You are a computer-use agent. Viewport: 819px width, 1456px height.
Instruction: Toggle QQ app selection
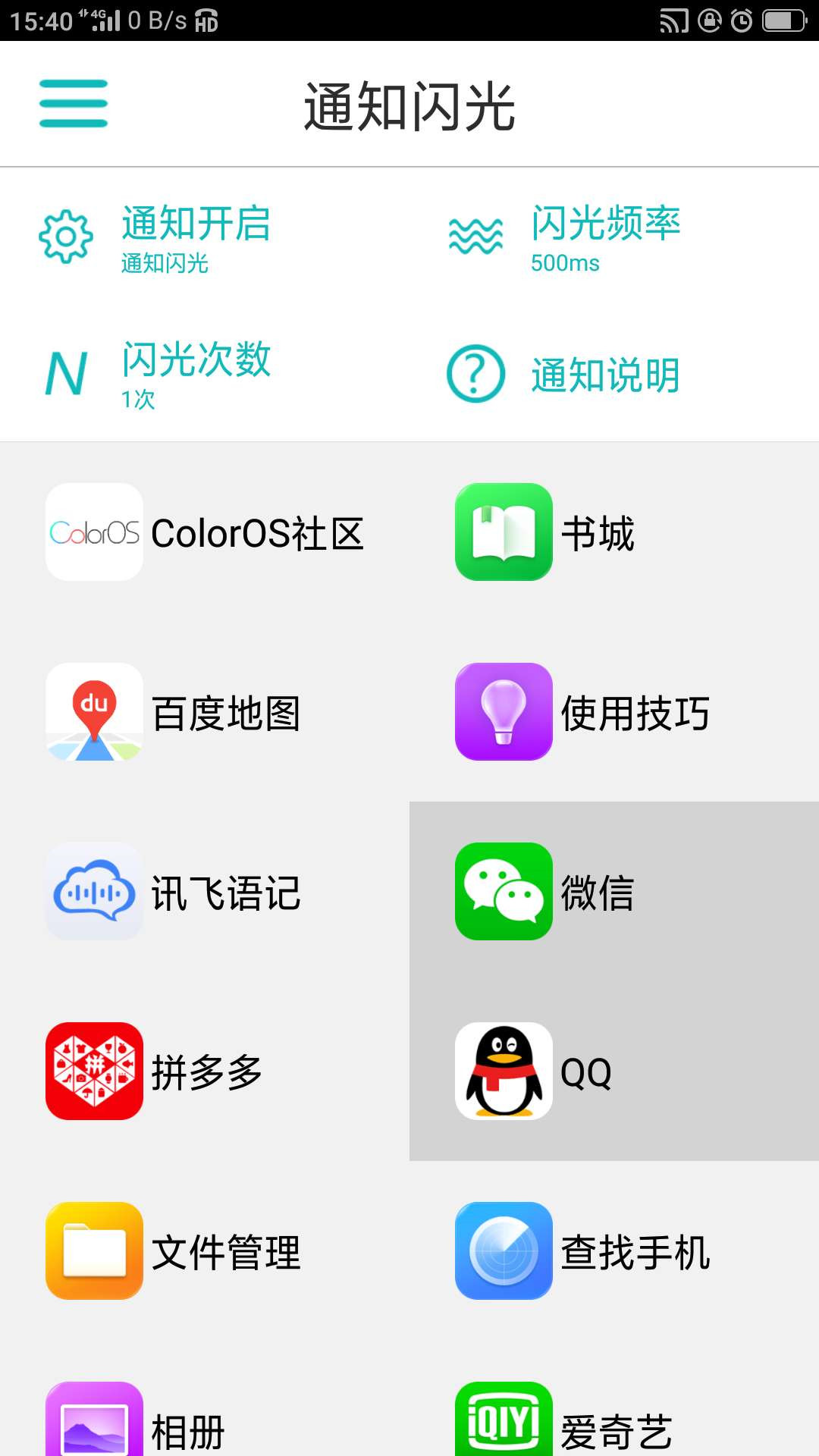pyautogui.click(x=614, y=1071)
